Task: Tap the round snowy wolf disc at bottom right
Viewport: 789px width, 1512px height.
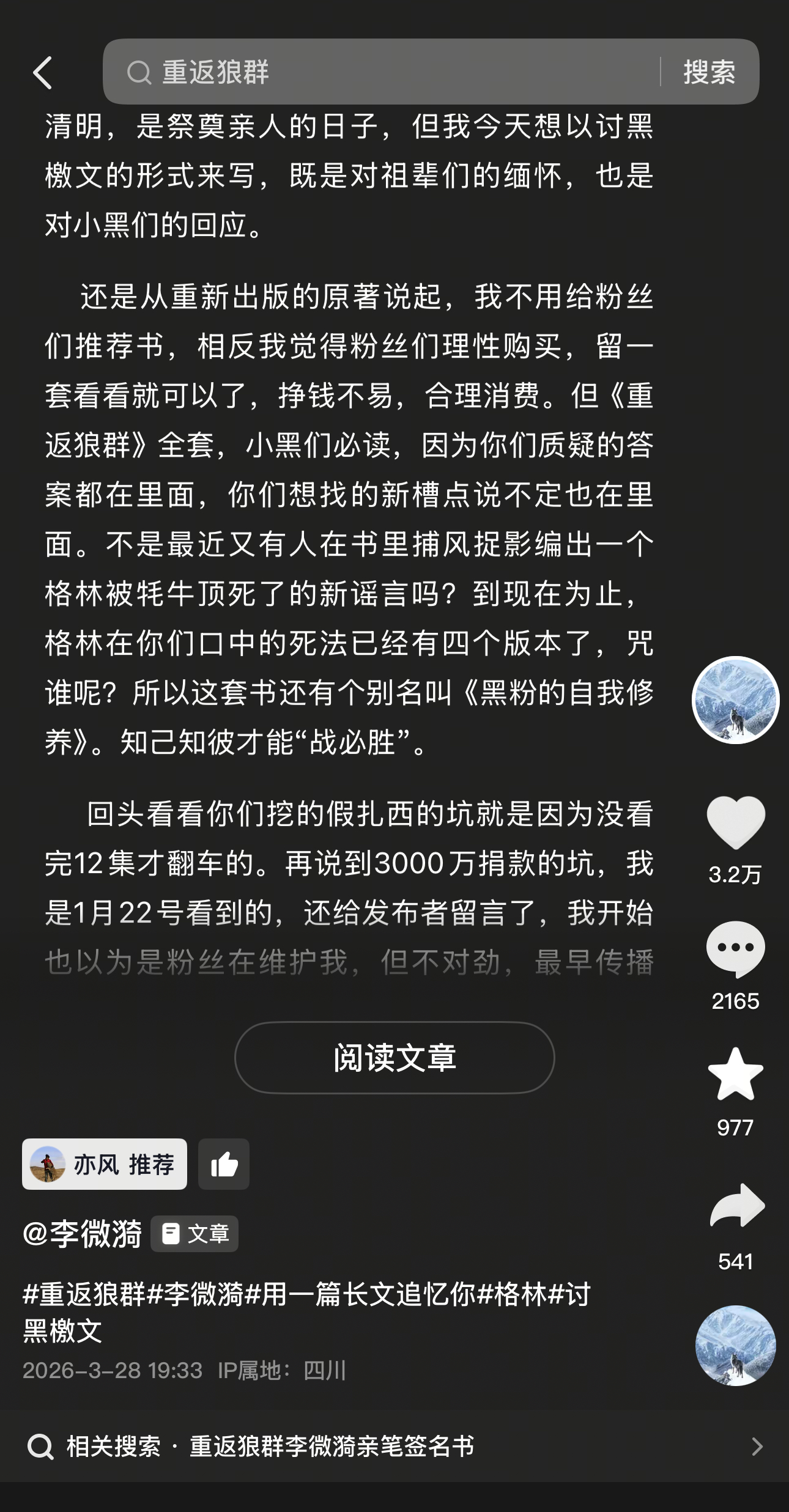Action: pyautogui.click(x=735, y=1346)
